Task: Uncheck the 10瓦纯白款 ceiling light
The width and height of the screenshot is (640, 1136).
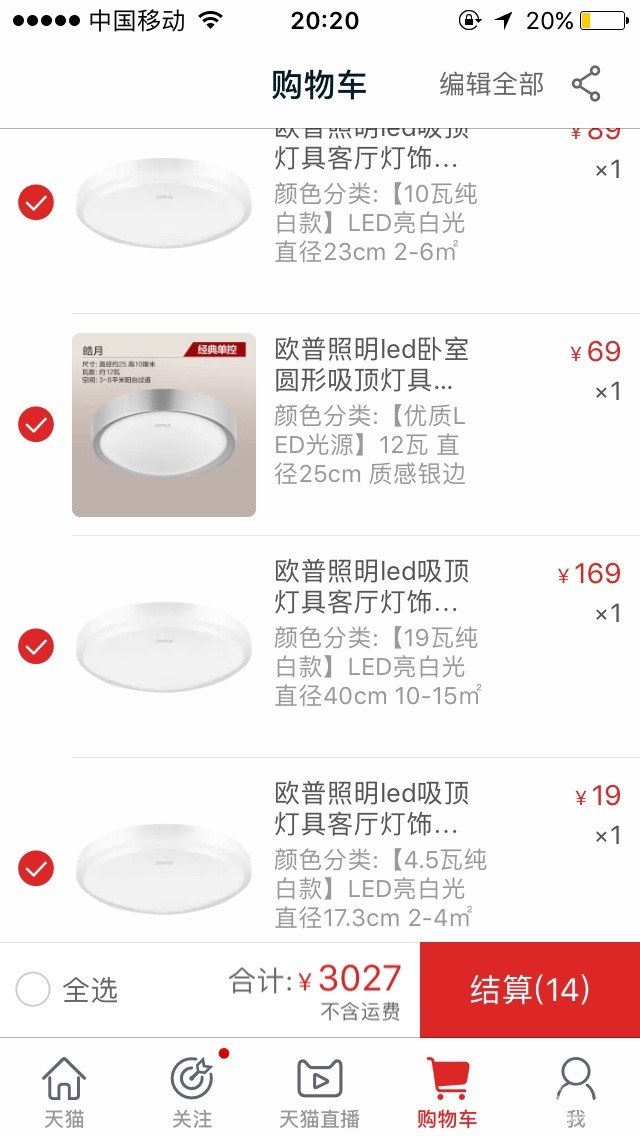Action: click(36, 203)
